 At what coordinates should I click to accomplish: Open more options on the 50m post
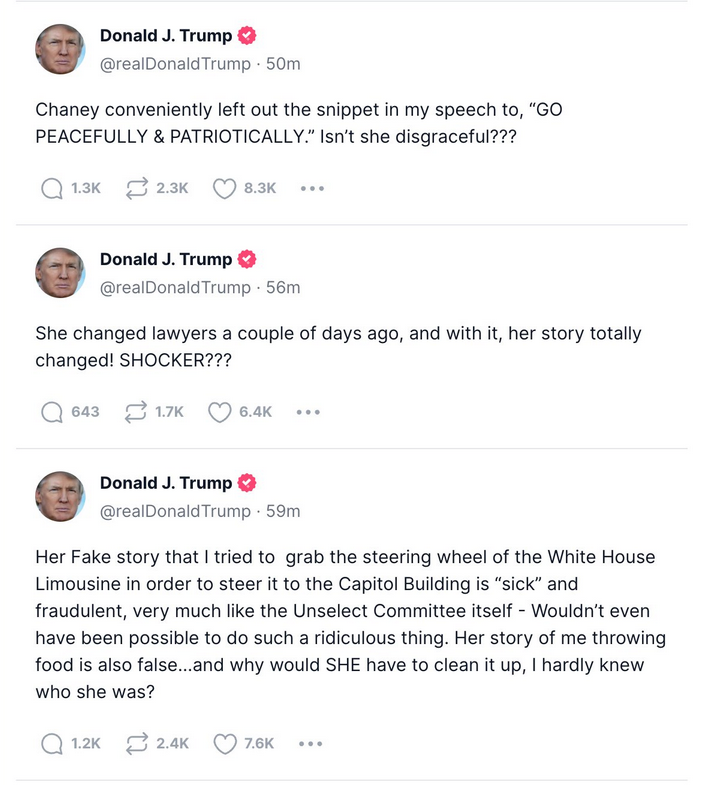(312, 188)
